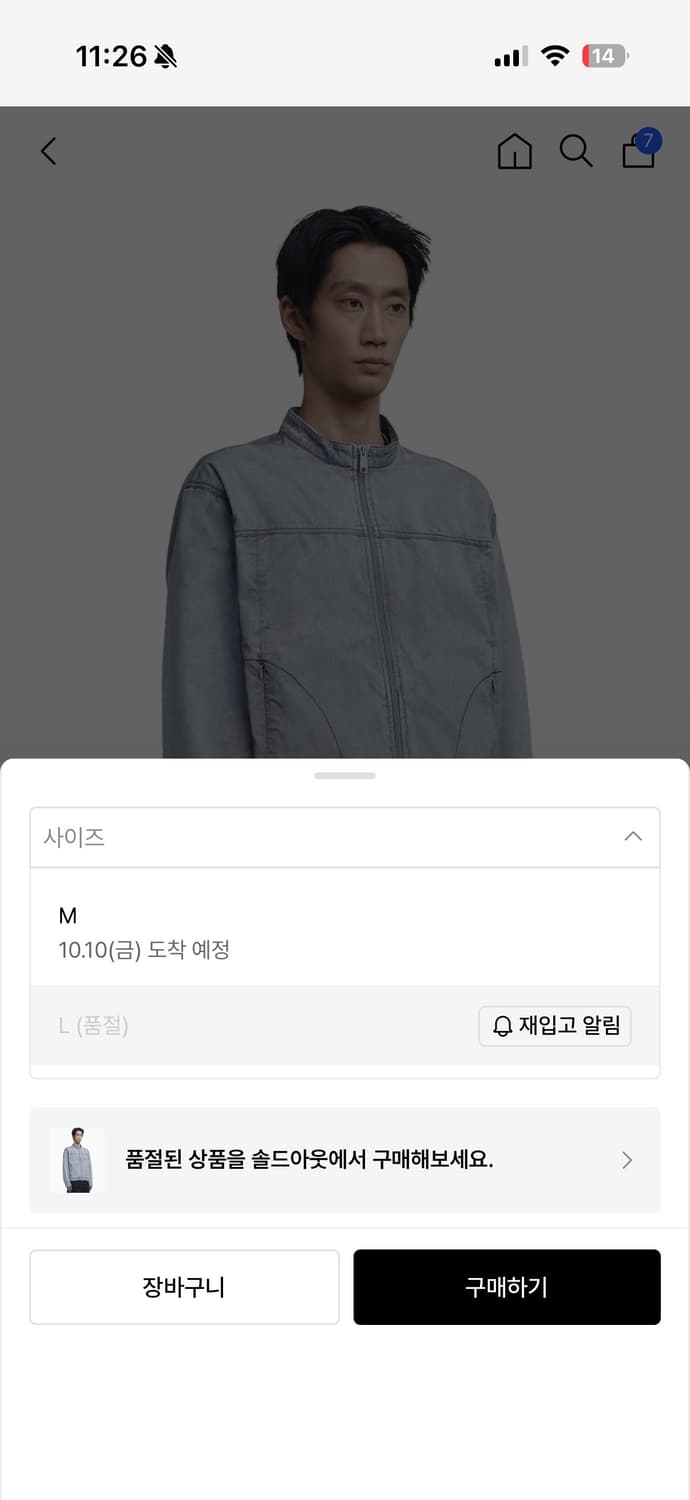Tap 재입고 알림 for size L
This screenshot has width=690, height=1500.
tap(555, 1026)
